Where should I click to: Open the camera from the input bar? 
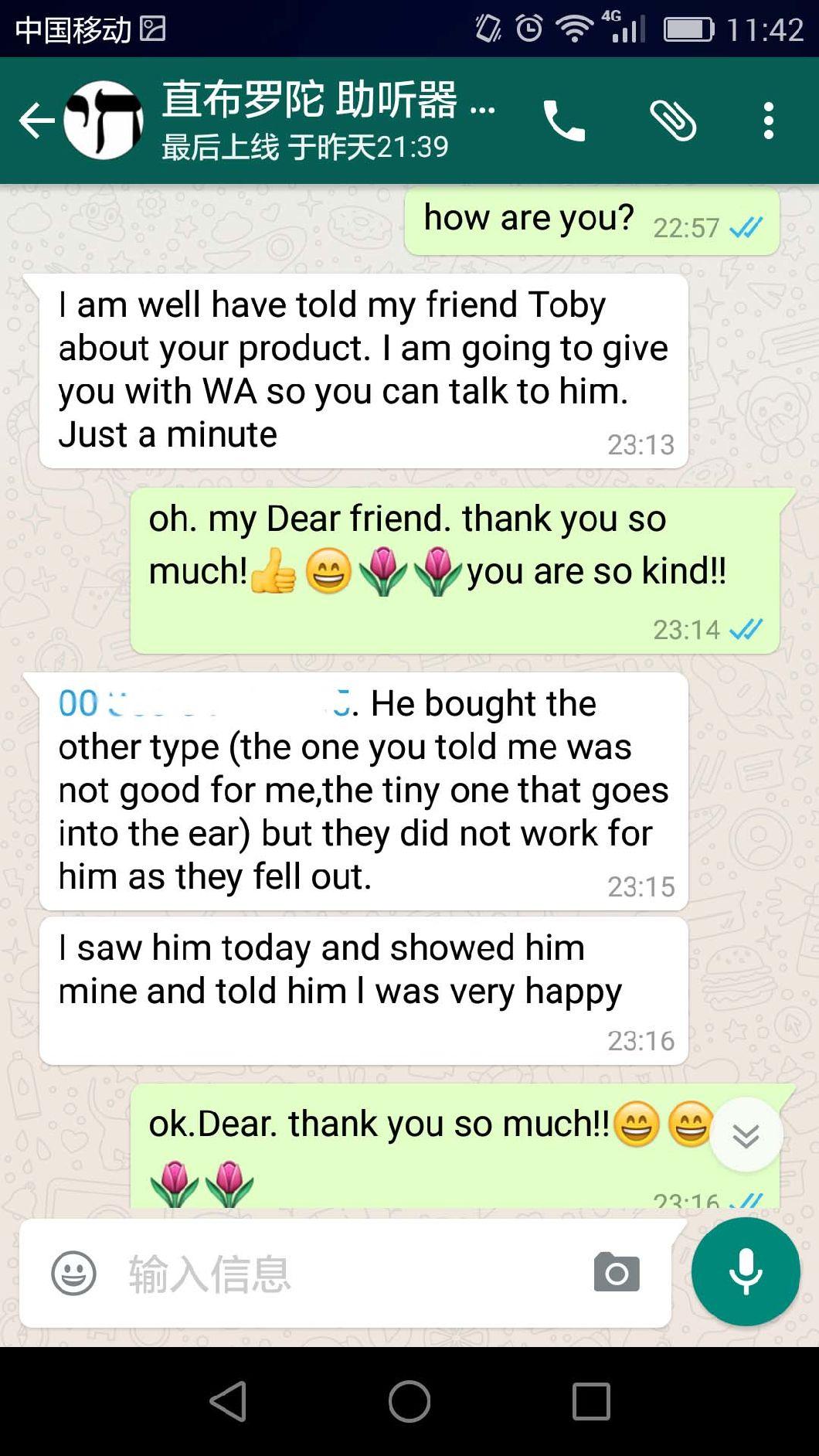[x=616, y=1274]
